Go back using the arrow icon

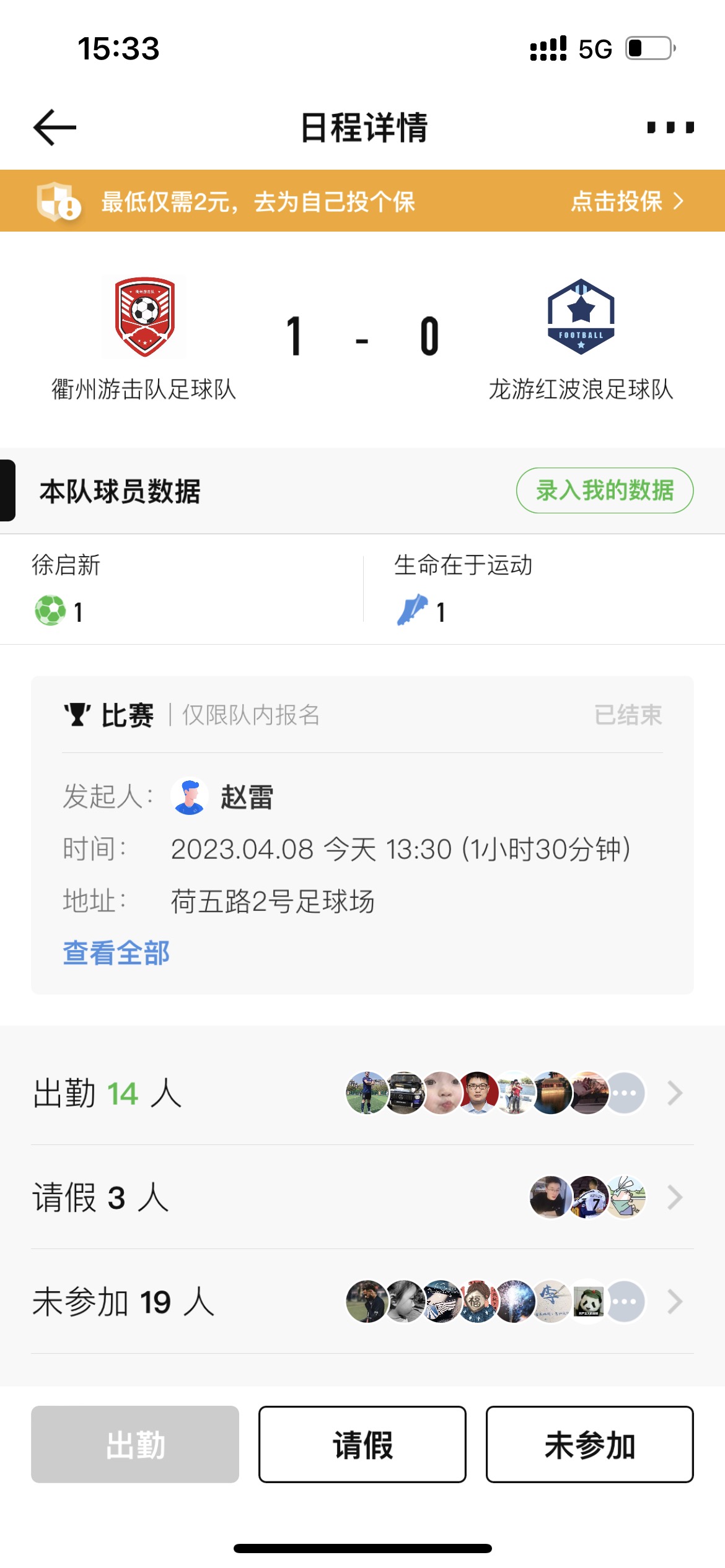pos(55,128)
